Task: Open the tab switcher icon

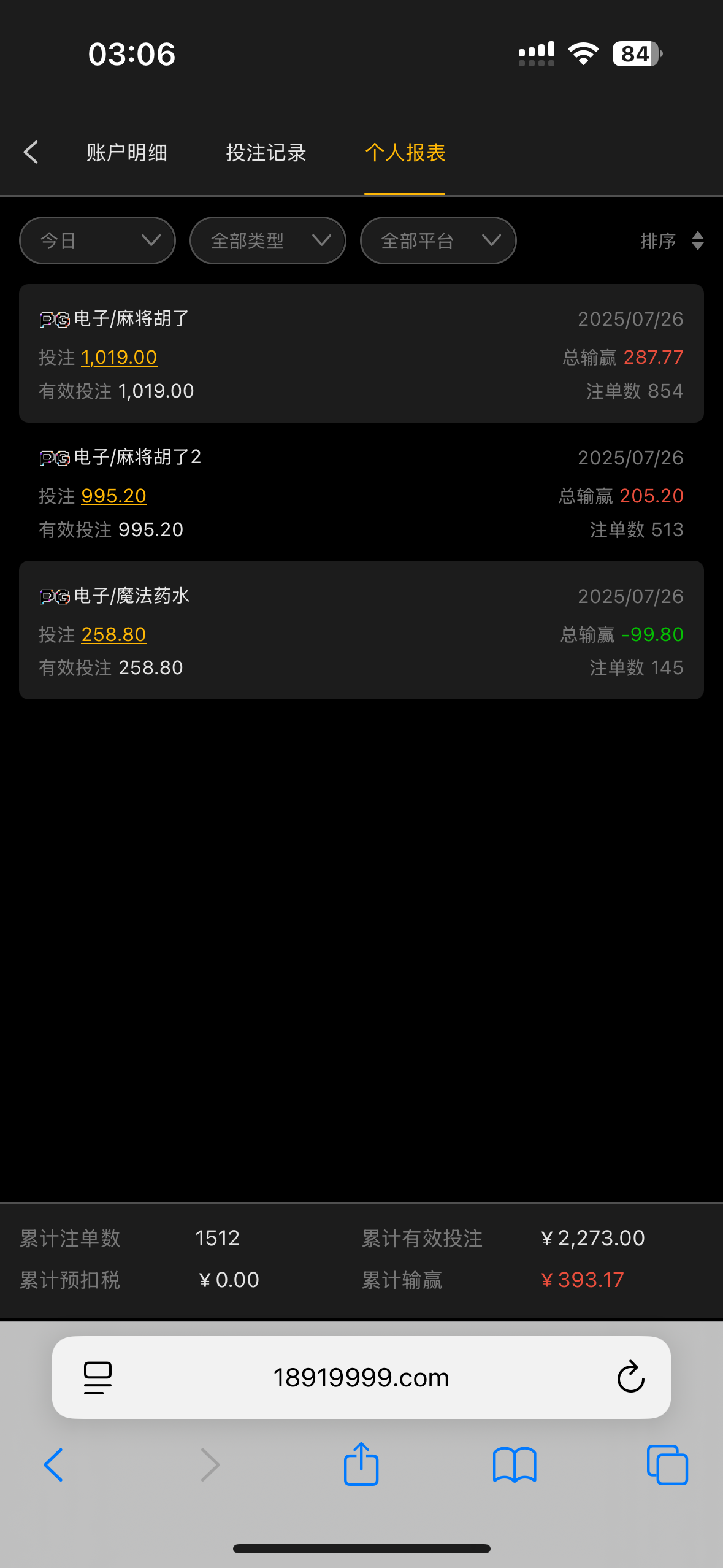Action: click(667, 1465)
